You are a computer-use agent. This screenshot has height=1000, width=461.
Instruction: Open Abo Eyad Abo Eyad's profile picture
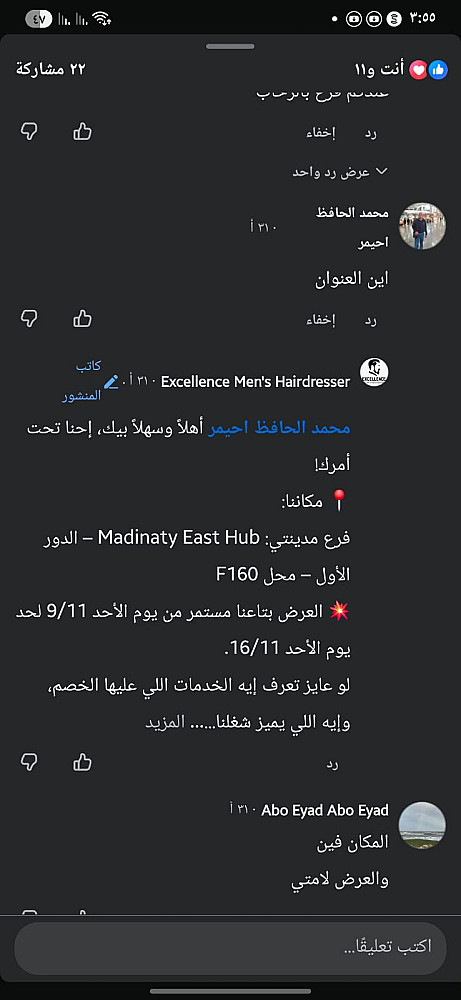click(x=422, y=825)
